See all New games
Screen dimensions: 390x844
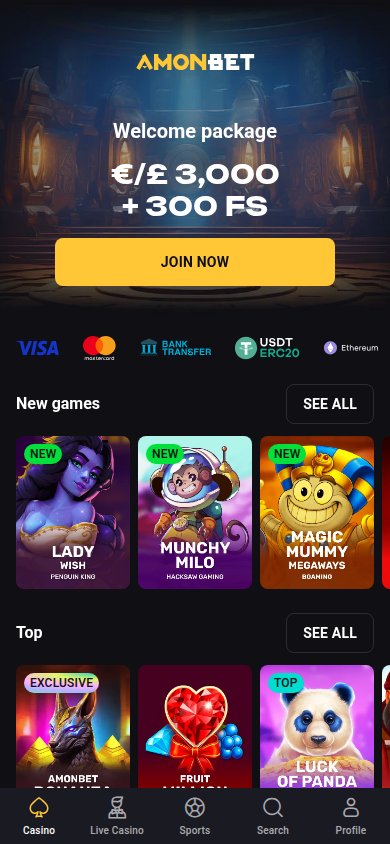pyautogui.click(x=330, y=404)
